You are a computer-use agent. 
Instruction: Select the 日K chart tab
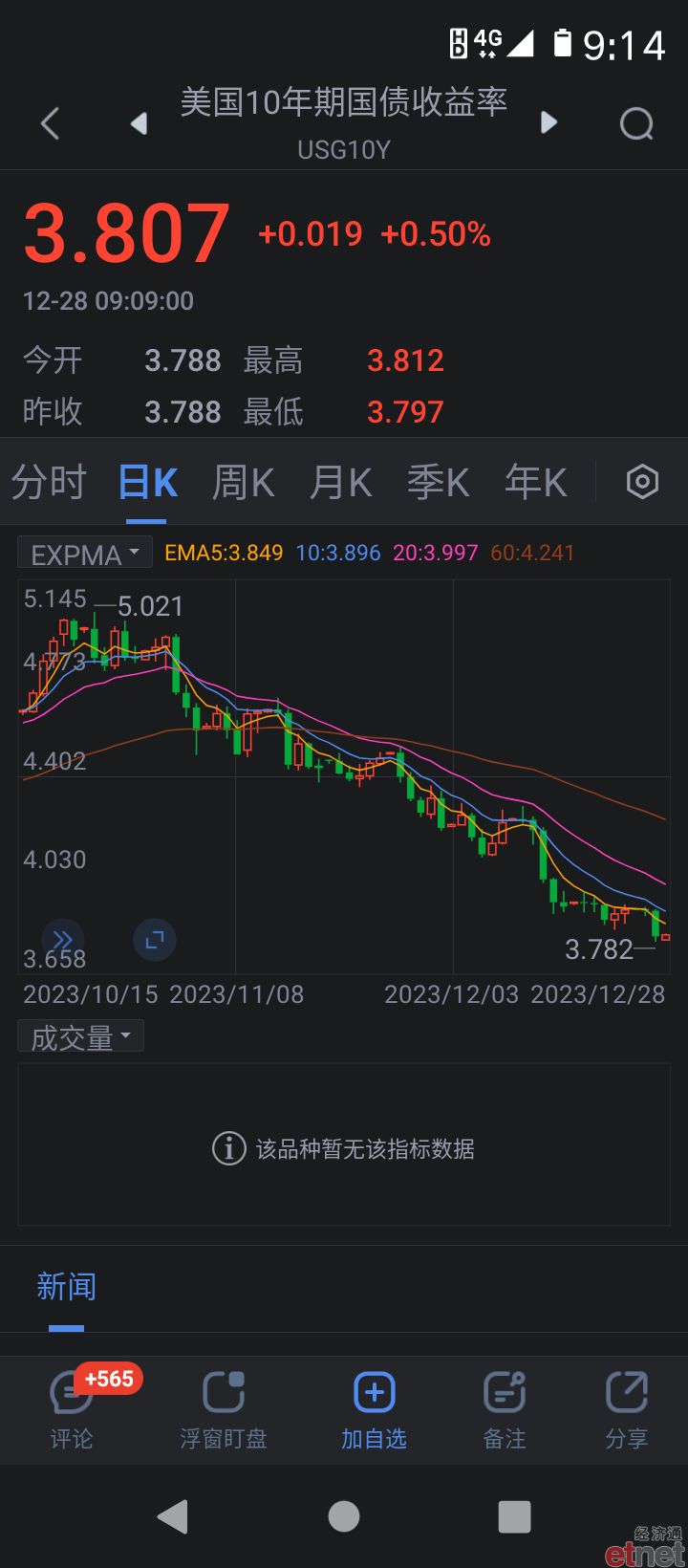point(148,482)
